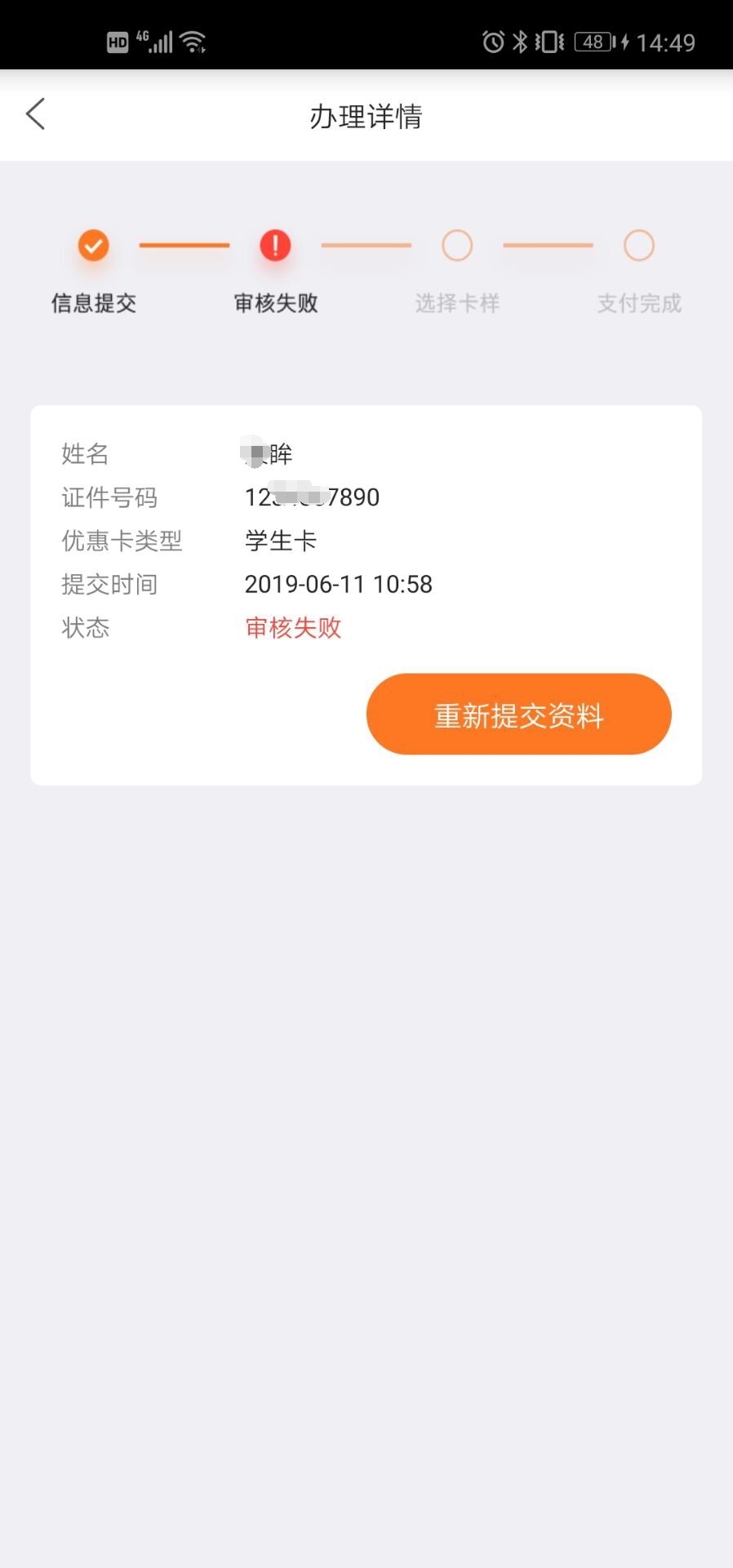This screenshot has height=1568, width=733.
Task: Tap the red 审核失败 status text
Action: pos(294,627)
